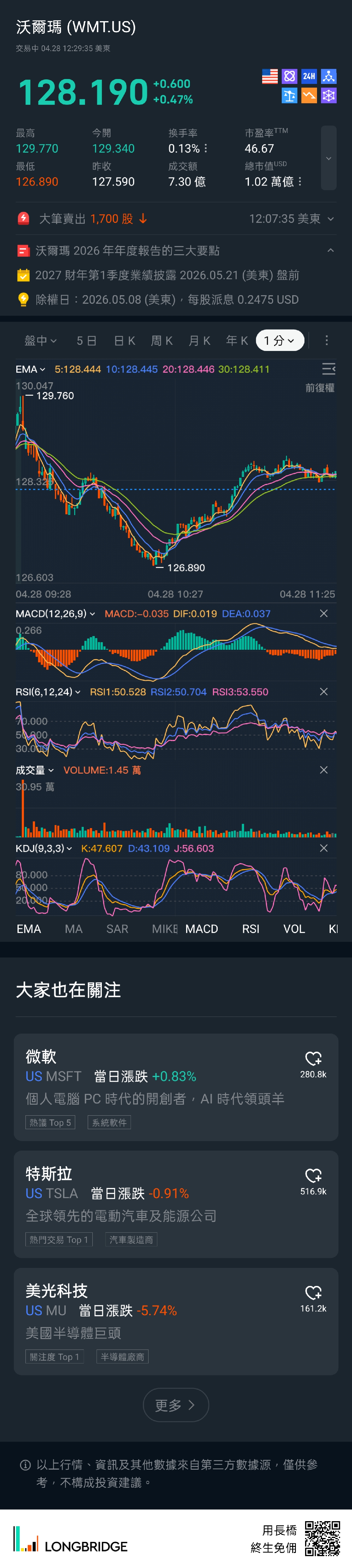Viewport: 352px width, 1568px height.
Task: Expand the stock quote details chevron
Action: (x=328, y=158)
